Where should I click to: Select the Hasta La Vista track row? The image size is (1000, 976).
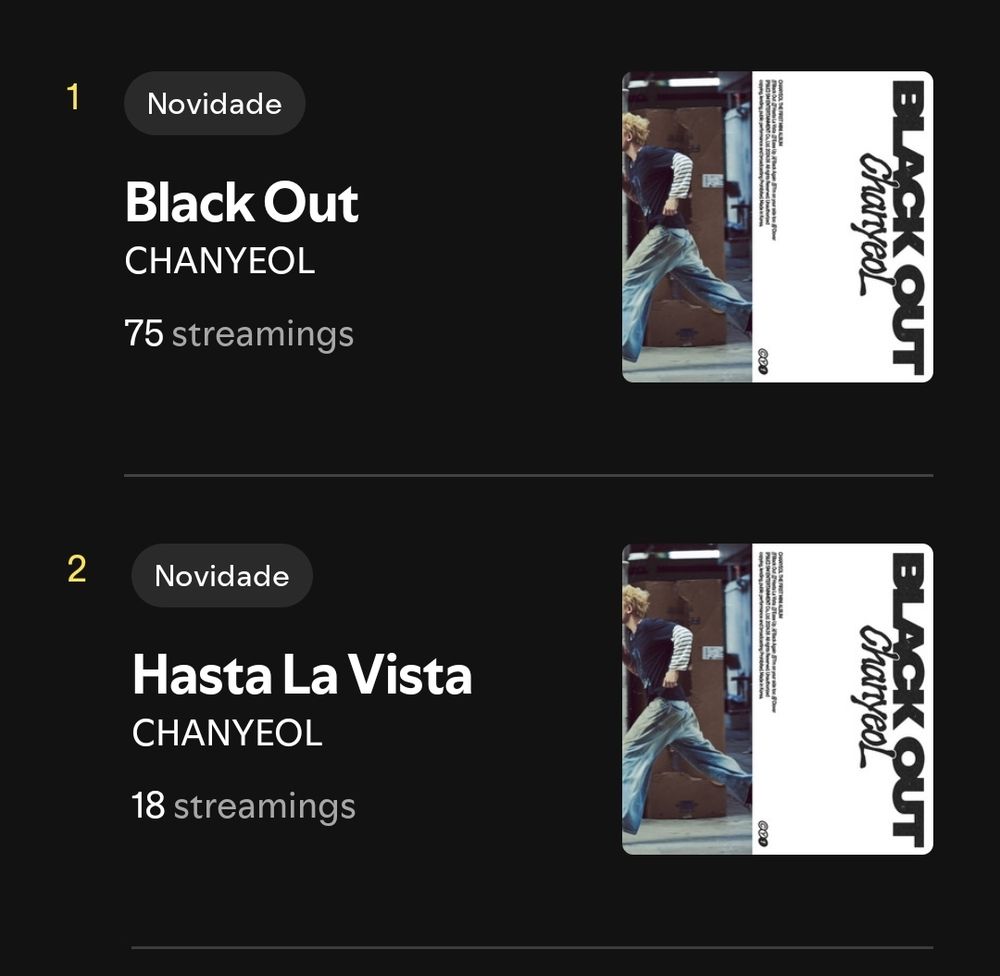click(301, 676)
